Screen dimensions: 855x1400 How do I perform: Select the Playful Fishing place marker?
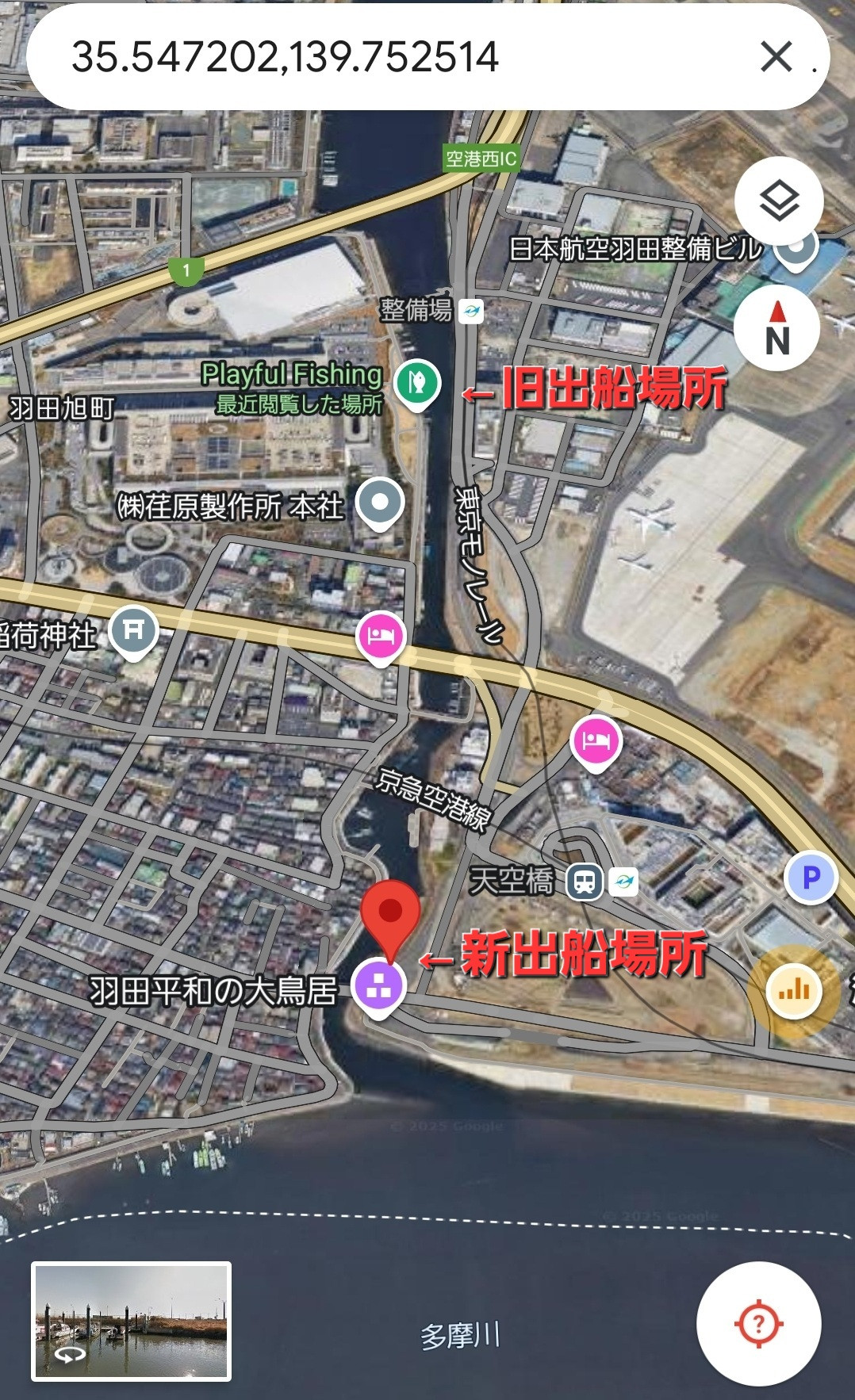coord(417,384)
